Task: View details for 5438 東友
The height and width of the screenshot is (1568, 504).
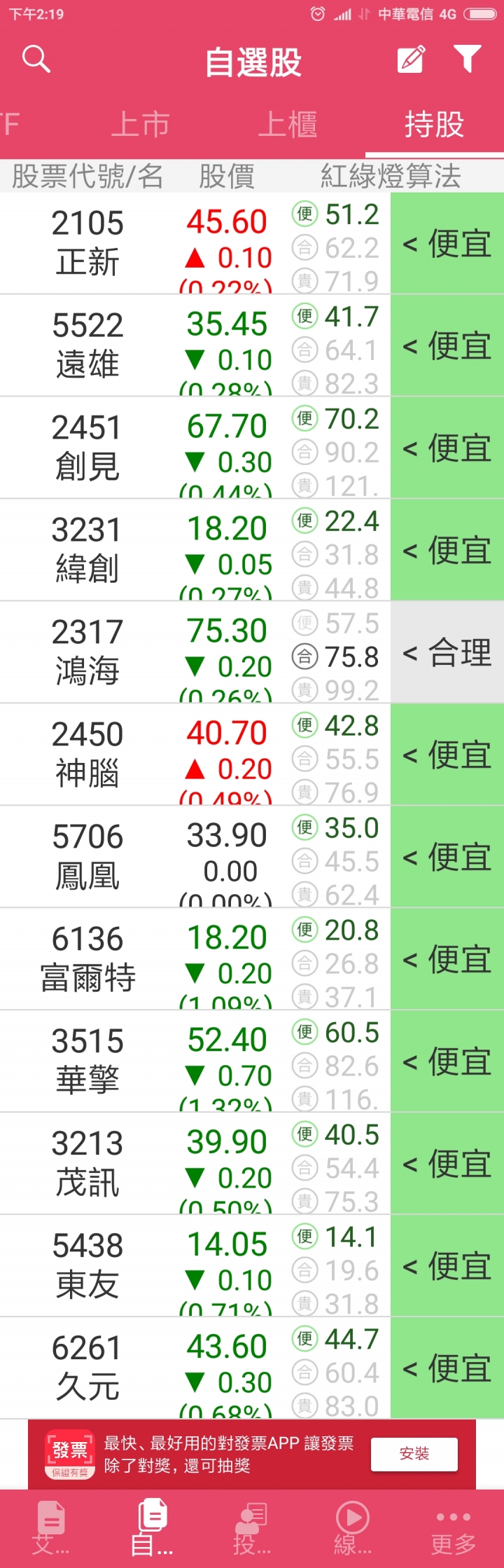Action: tap(252, 1266)
